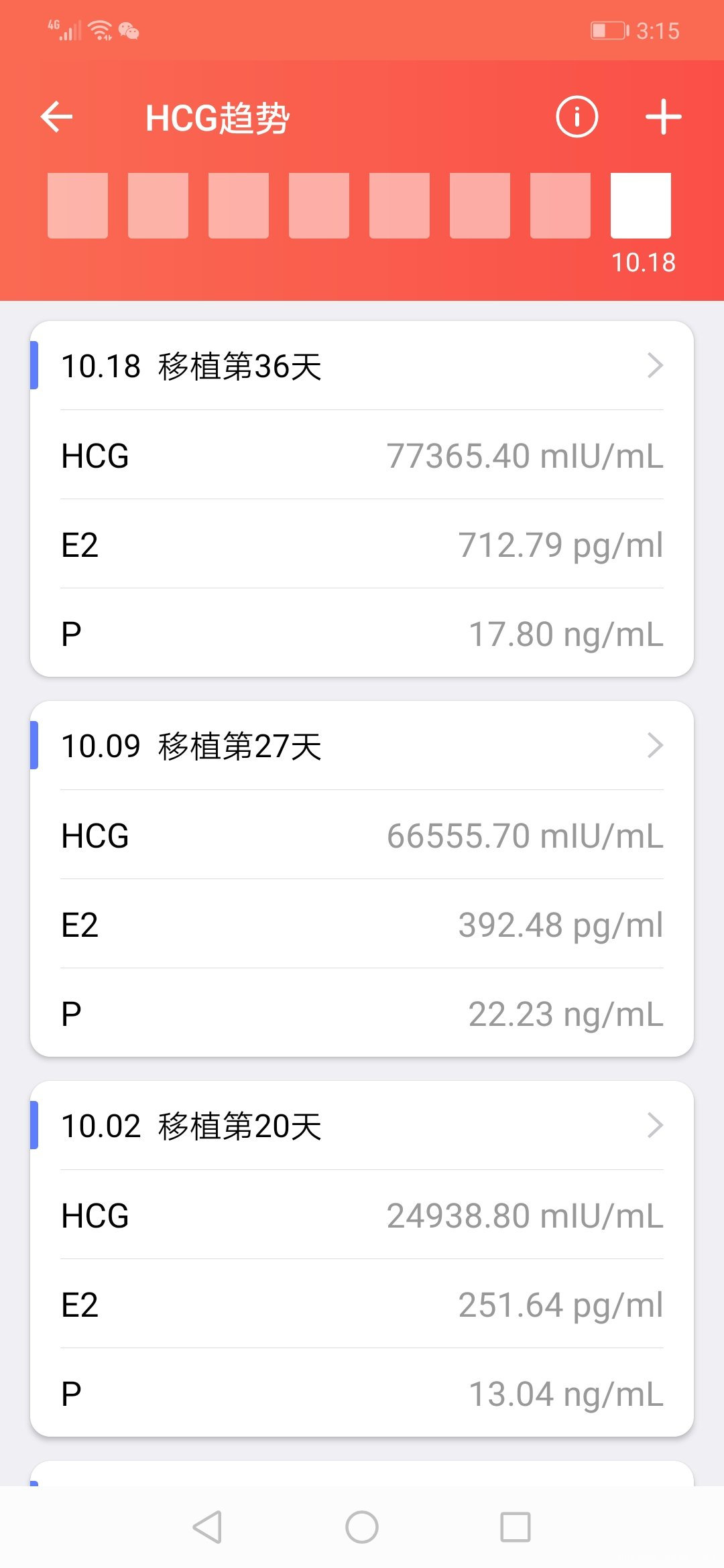Tap the pink date strip timeline
The height and width of the screenshot is (1568, 724).
(x=362, y=205)
